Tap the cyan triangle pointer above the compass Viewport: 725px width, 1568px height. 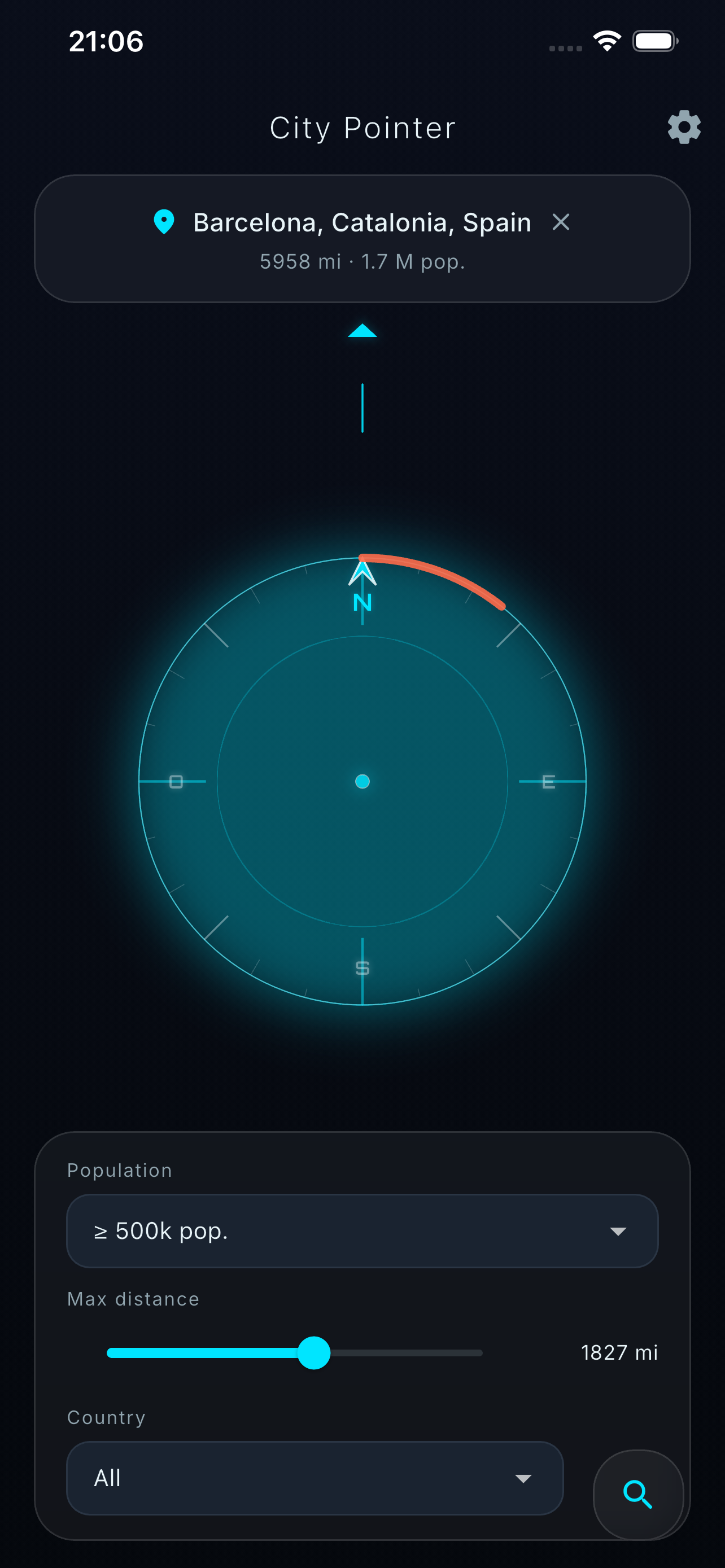(362, 331)
